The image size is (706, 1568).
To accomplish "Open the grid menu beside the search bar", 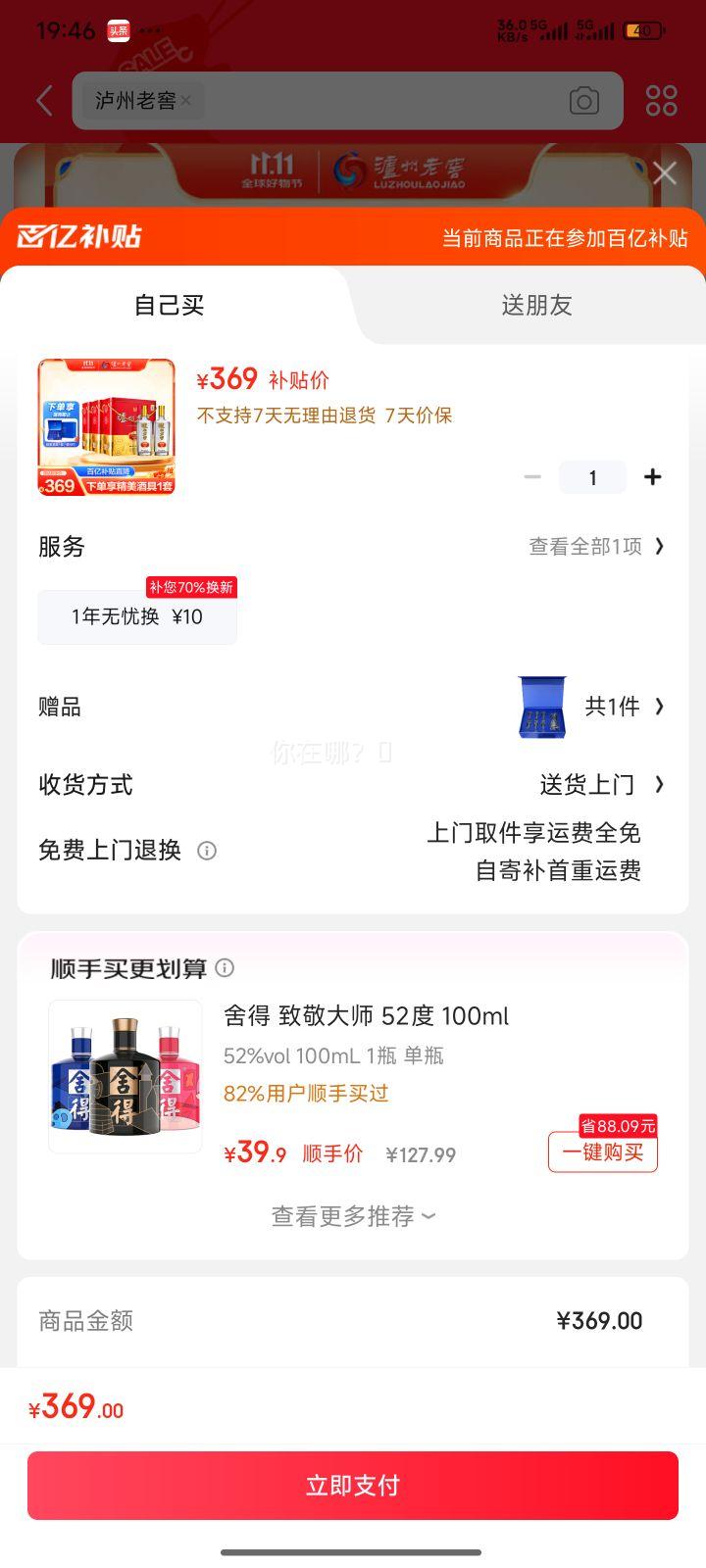I will coord(661,100).
